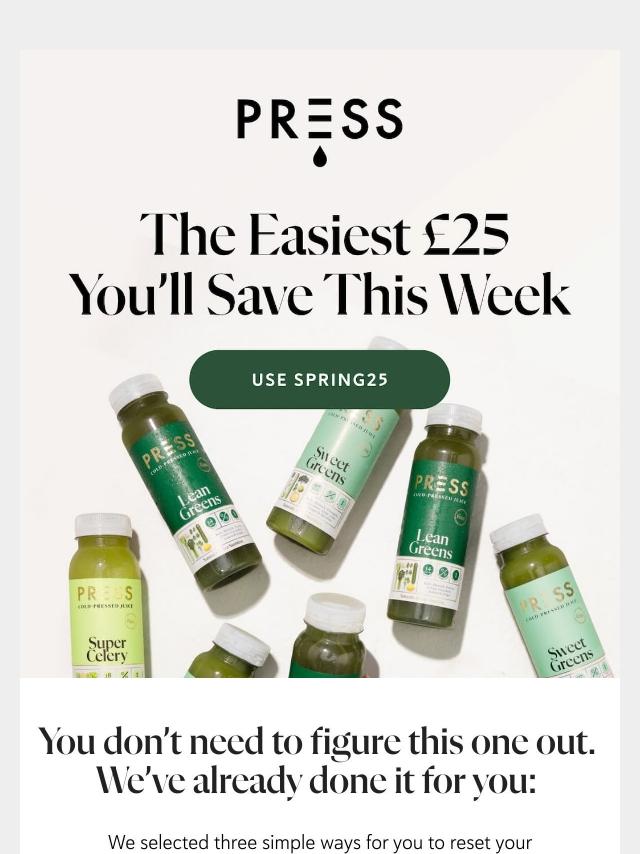This screenshot has height=854, width=640.
Task: Tap the USE SPRING25 button
Action: pyautogui.click(x=319, y=380)
